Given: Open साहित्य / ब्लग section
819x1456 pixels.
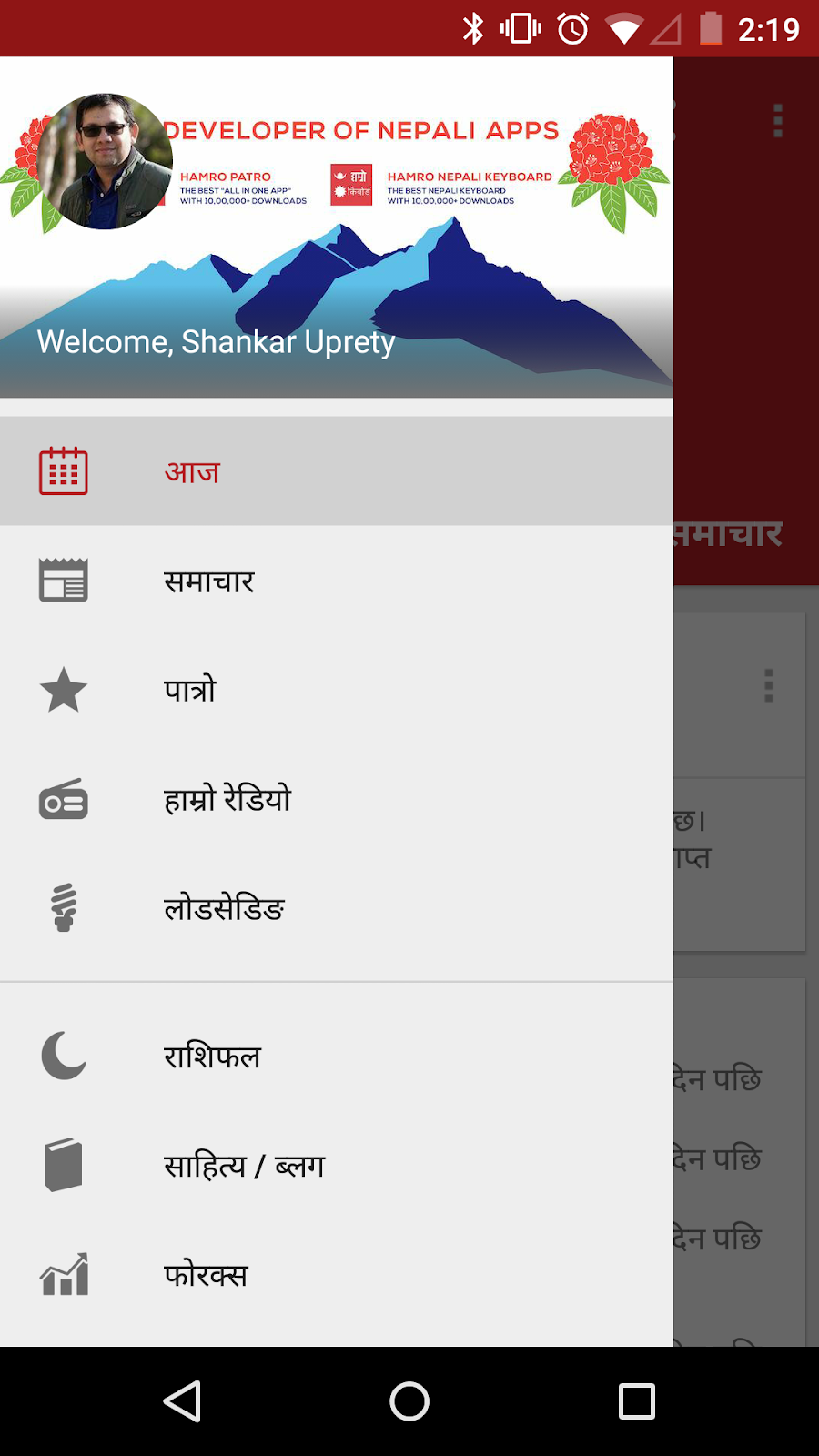Looking at the screenshot, I should tap(337, 1165).
